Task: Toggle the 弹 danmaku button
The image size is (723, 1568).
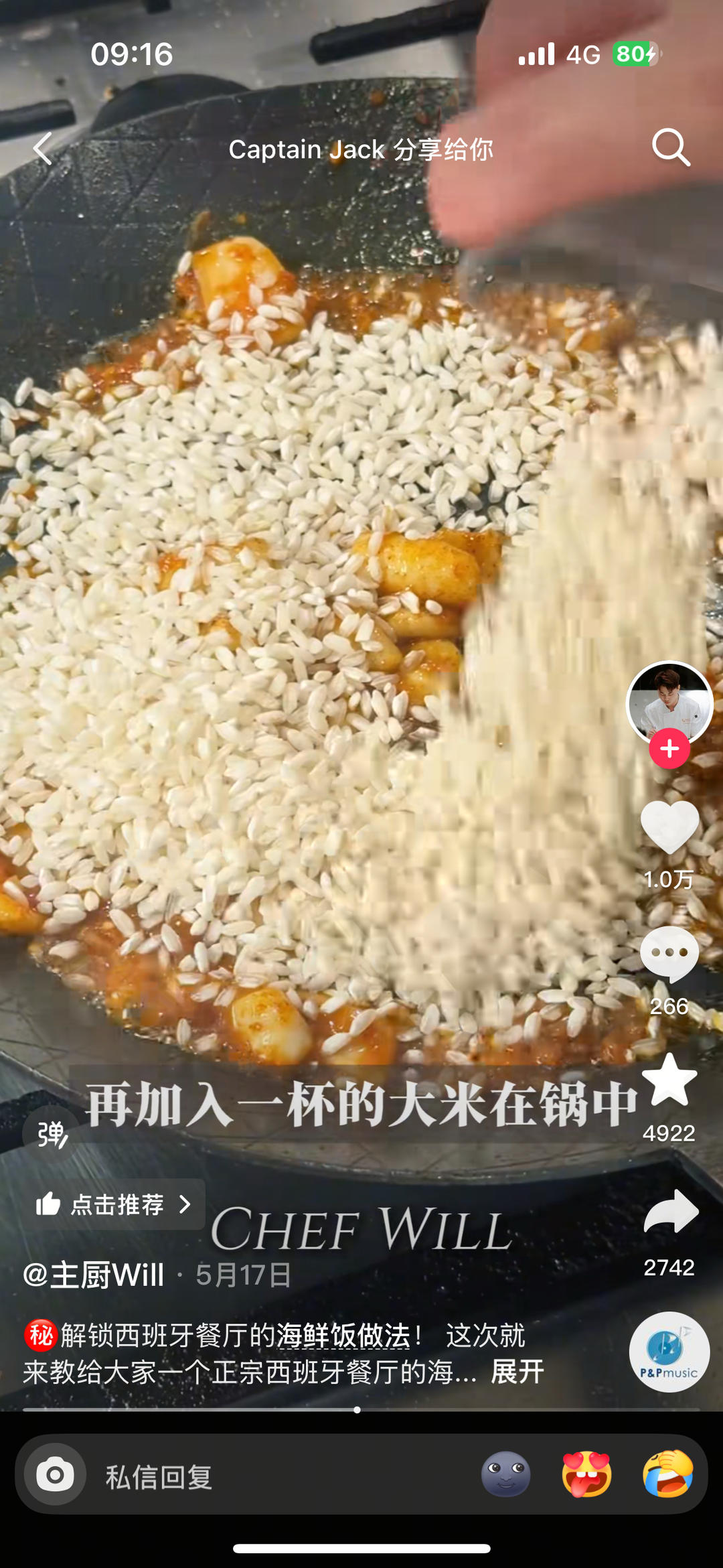Action: 52,1134
